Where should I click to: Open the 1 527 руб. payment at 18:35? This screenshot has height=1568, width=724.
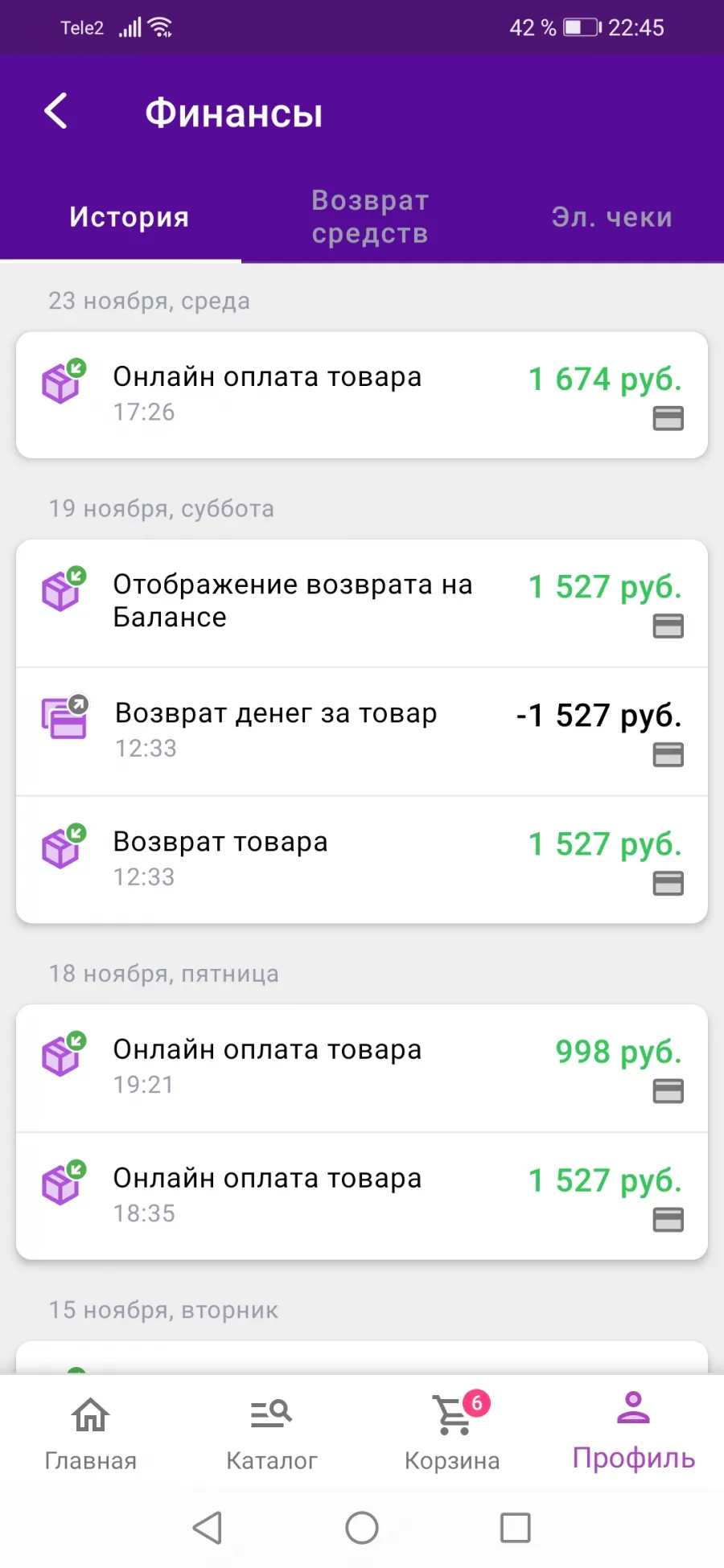(x=362, y=1197)
